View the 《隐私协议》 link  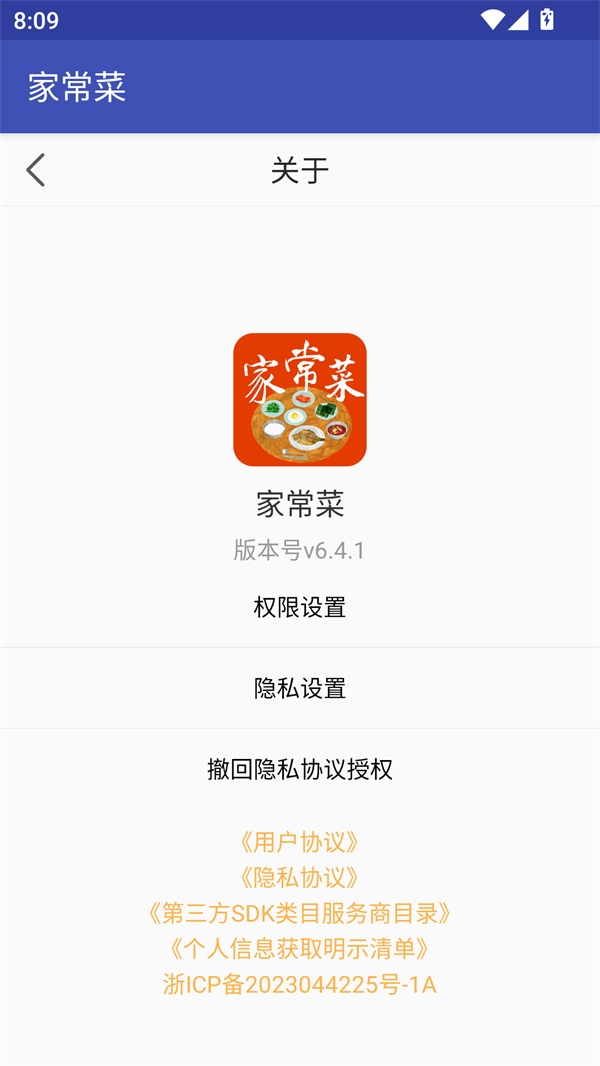[300, 878]
